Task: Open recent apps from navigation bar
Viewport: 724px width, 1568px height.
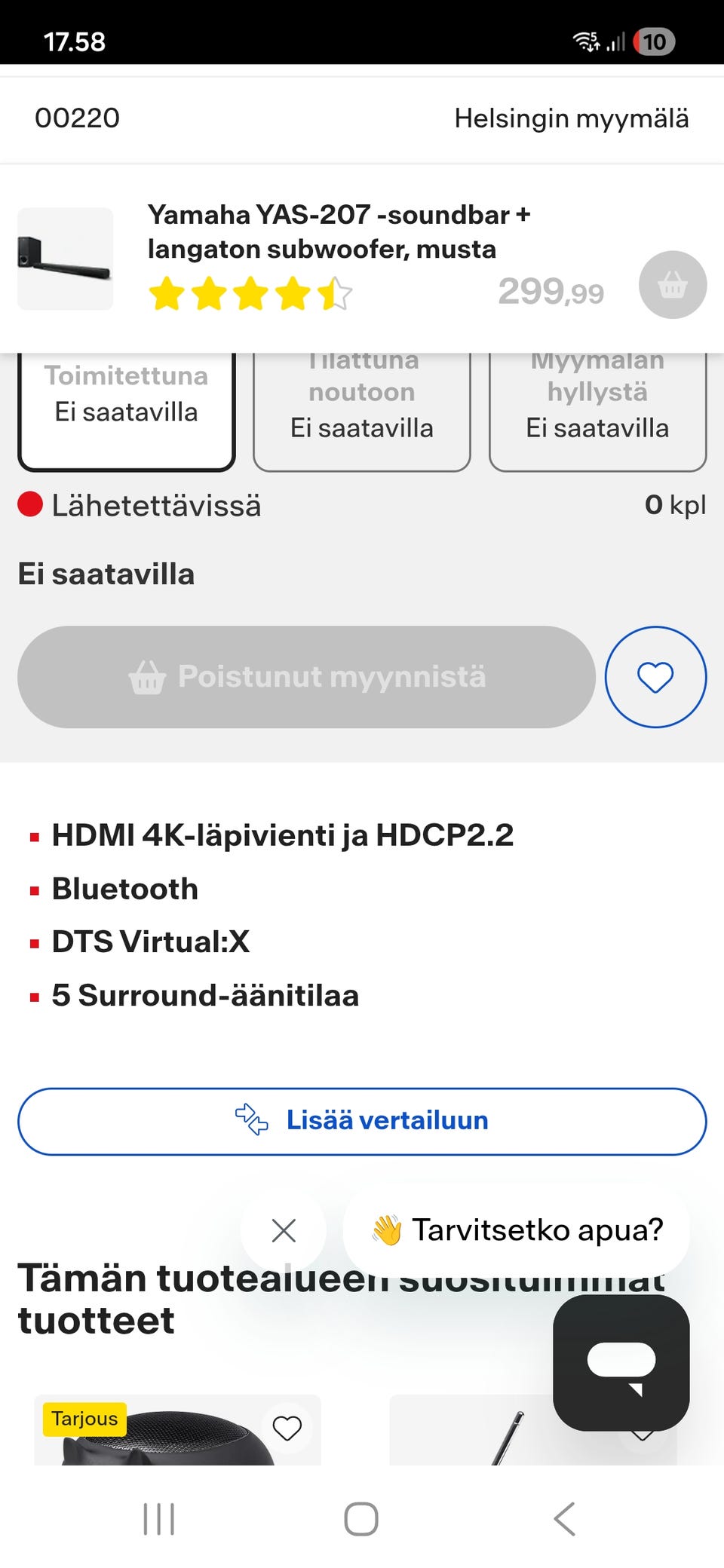Action: tap(159, 1518)
